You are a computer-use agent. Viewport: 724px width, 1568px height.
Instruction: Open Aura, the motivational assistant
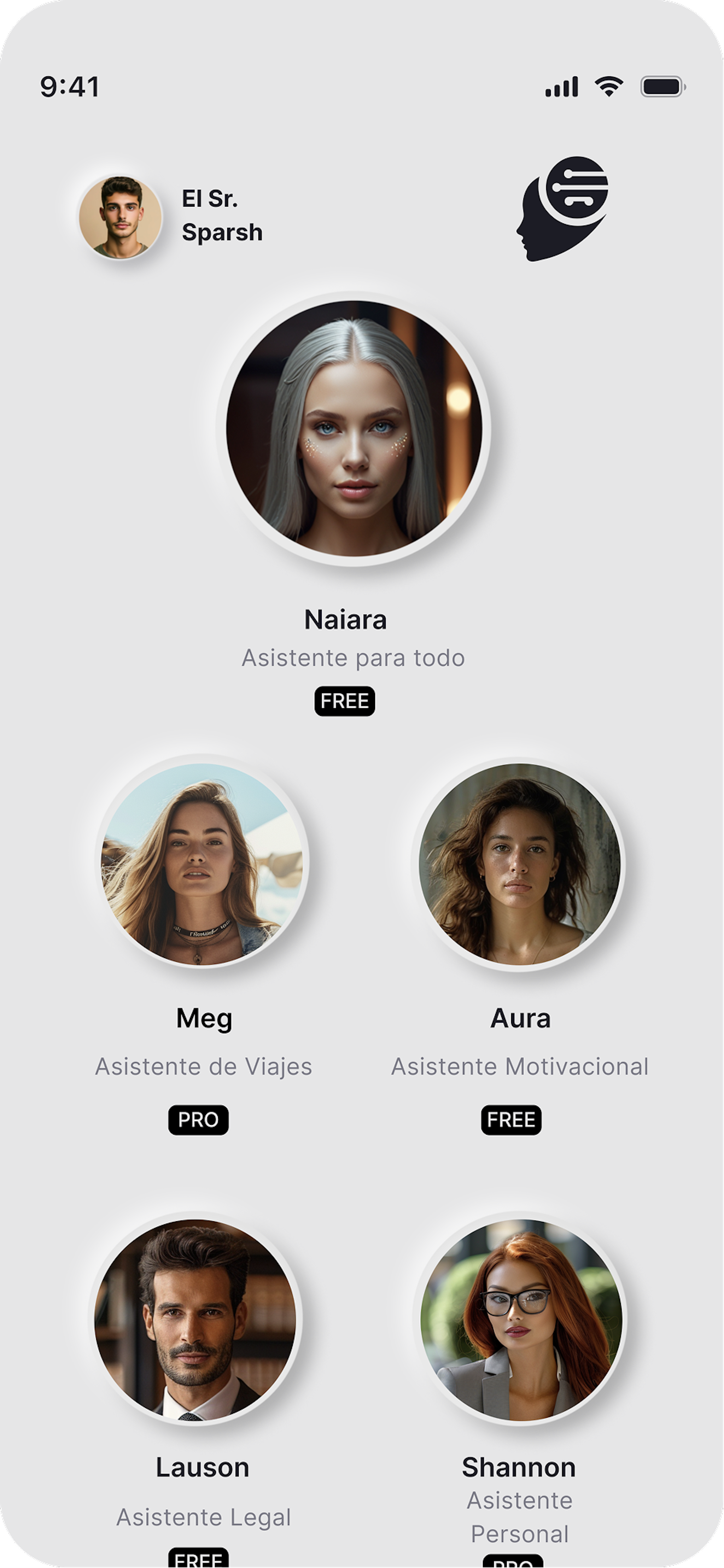519,864
